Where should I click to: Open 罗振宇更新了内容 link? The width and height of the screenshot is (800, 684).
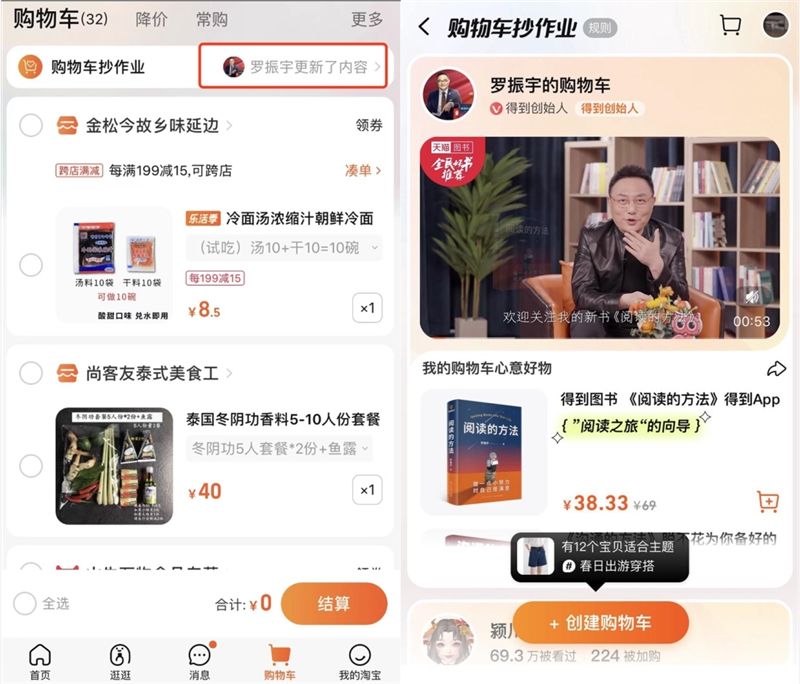303,67
